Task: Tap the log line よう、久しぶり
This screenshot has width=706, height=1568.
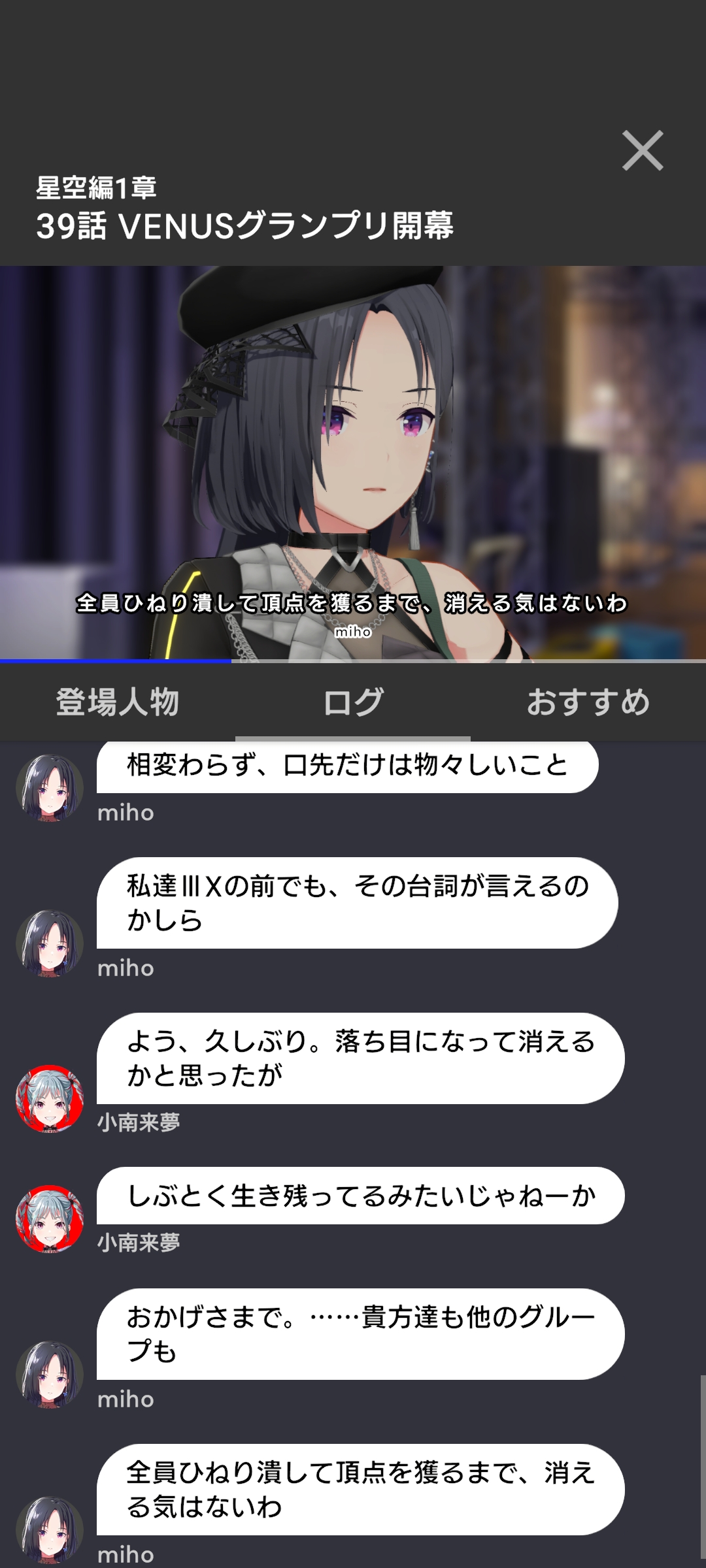Action: 360,1058
